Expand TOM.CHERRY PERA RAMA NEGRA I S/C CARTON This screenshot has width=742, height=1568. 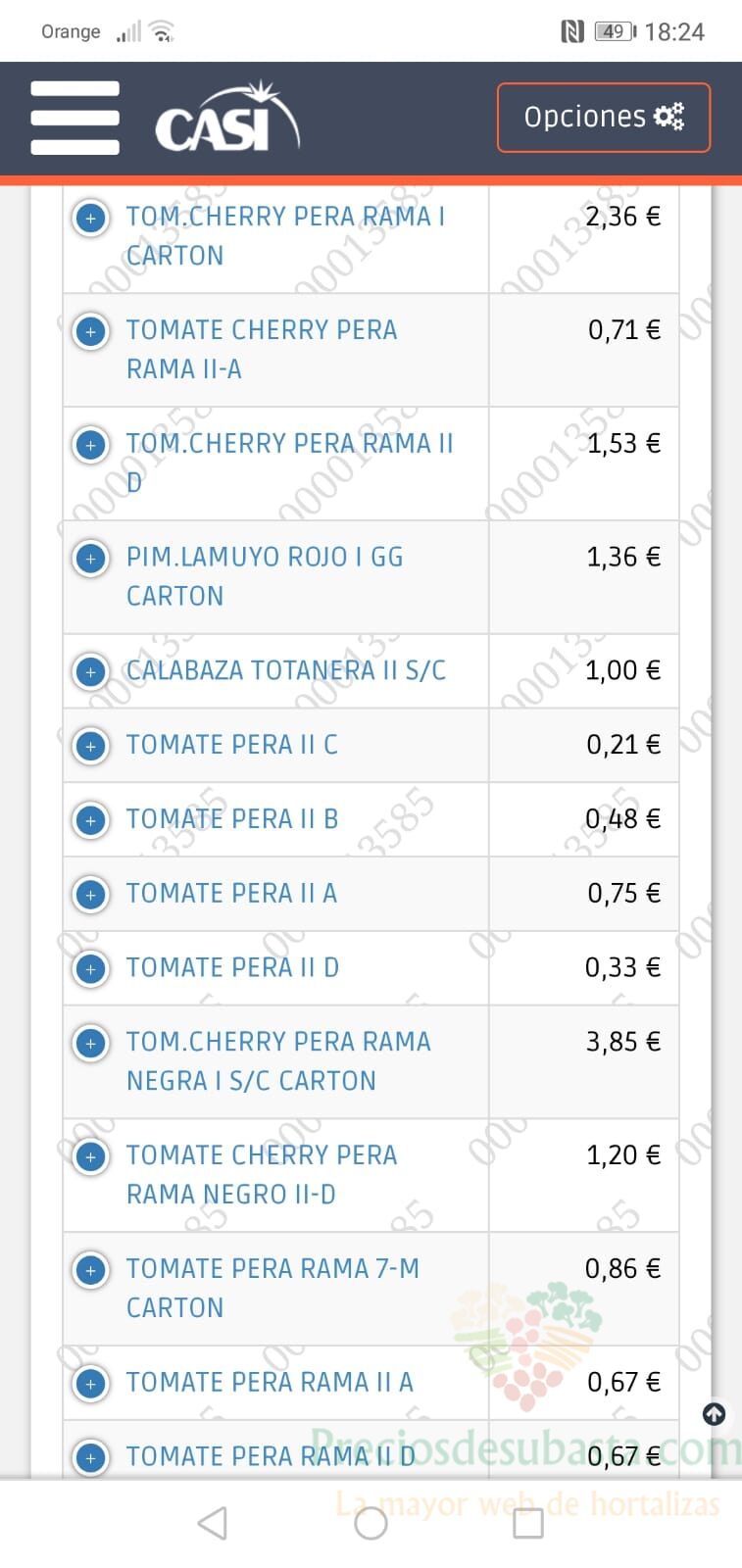[91, 1044]
